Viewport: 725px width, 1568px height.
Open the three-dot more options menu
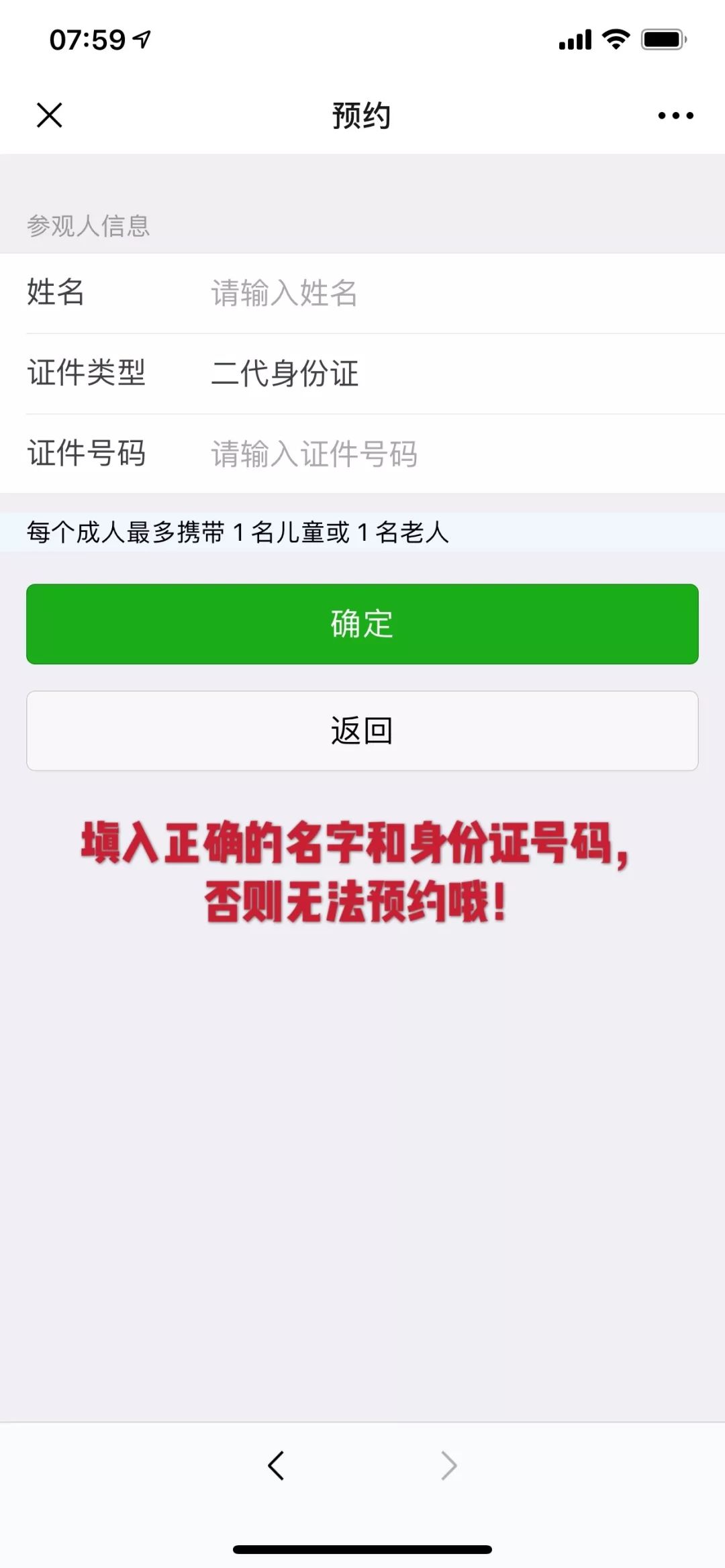(x=675, y=115)
